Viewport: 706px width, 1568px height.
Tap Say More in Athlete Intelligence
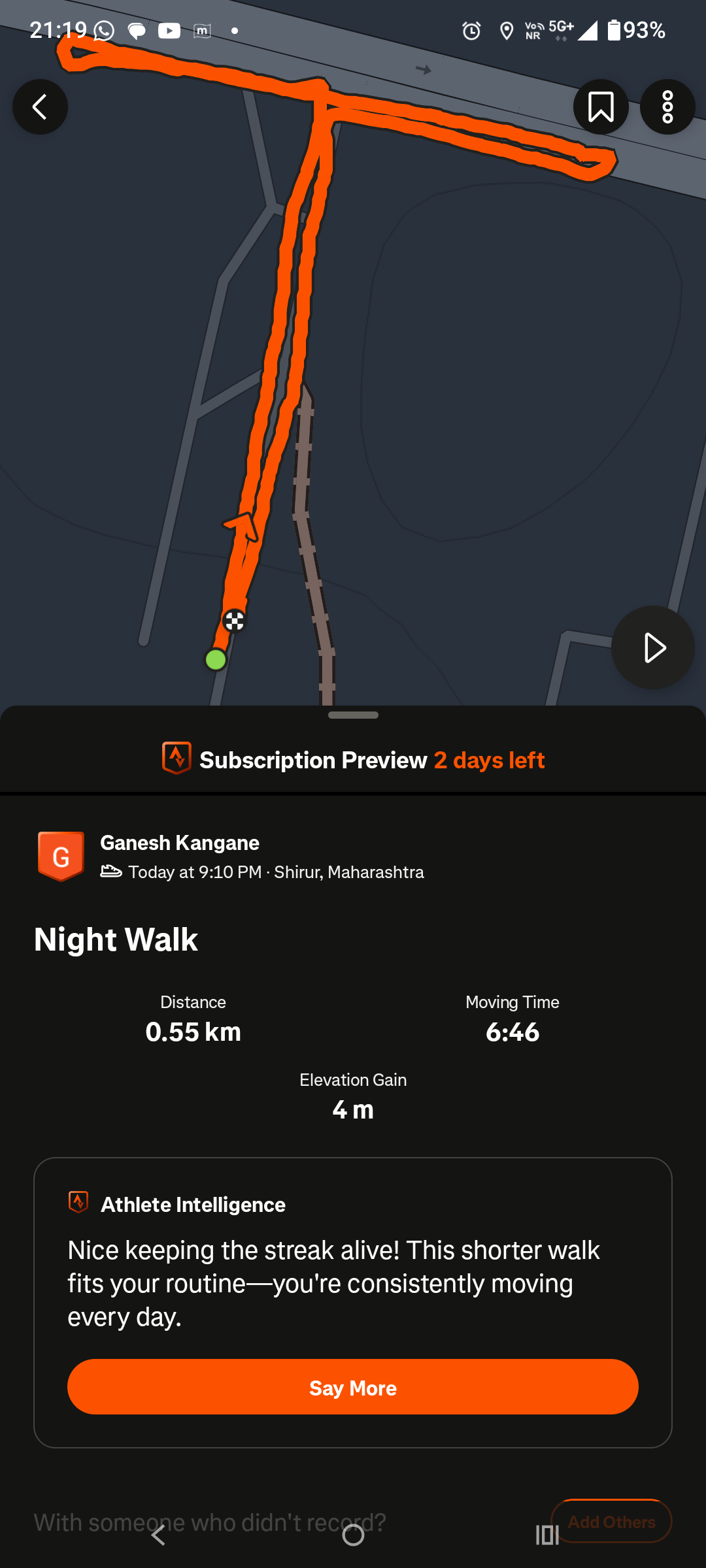[353, 1387]
